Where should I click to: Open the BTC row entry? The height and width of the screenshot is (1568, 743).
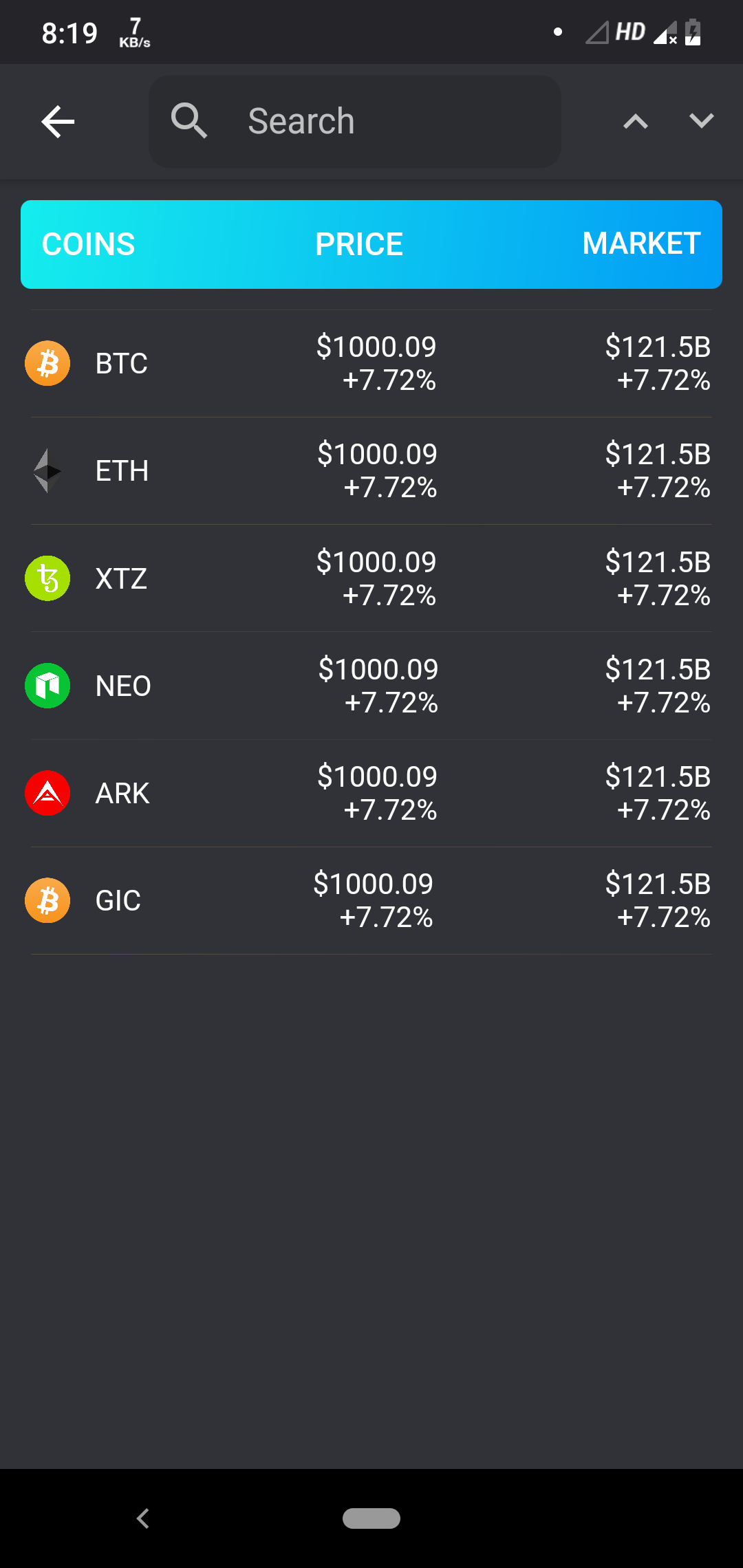click(371, 363)
